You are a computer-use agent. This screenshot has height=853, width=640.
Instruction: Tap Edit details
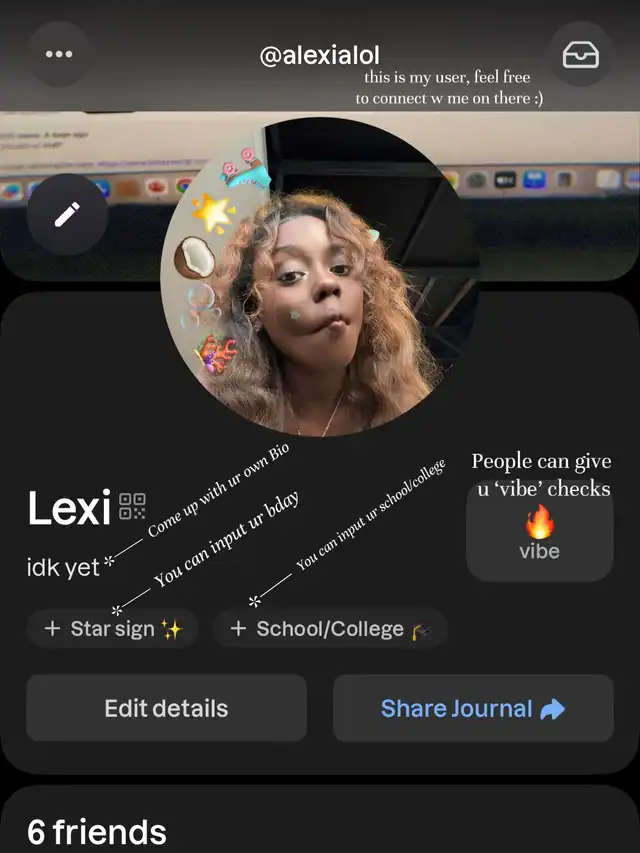point(166,708)
